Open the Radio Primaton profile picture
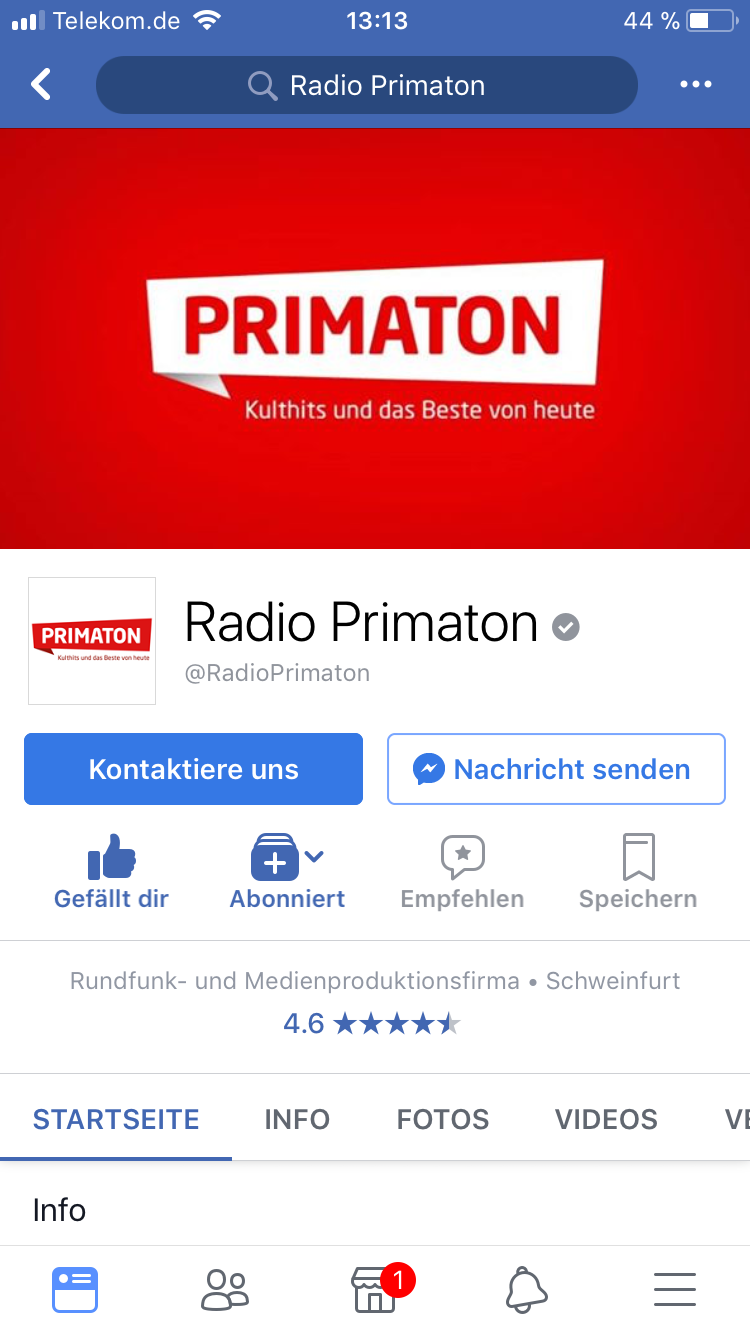750x1334 pixels. pos(92,641)
